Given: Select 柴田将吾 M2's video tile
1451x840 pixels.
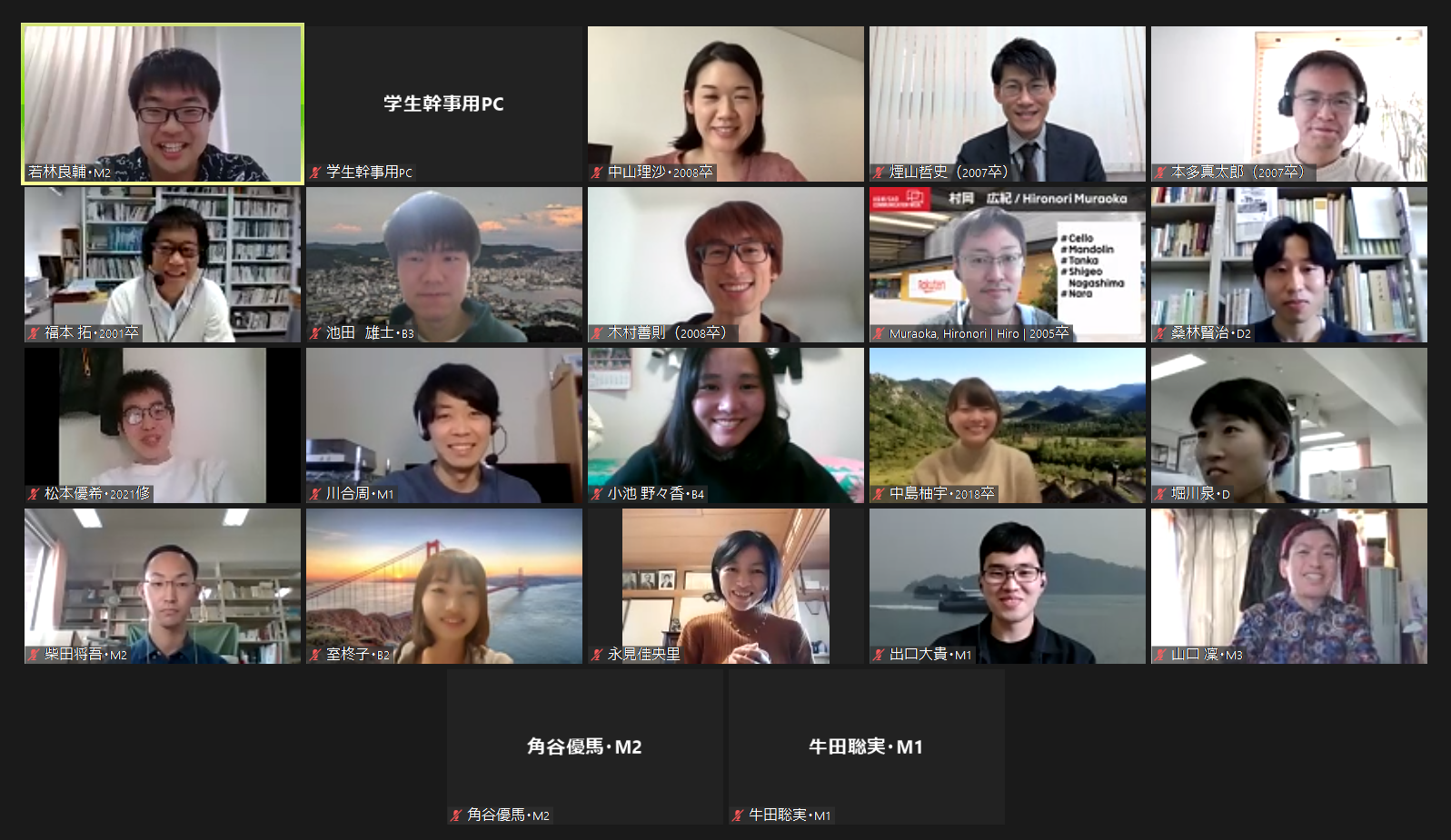Looking at the screenshot, I should pos(163,586).
